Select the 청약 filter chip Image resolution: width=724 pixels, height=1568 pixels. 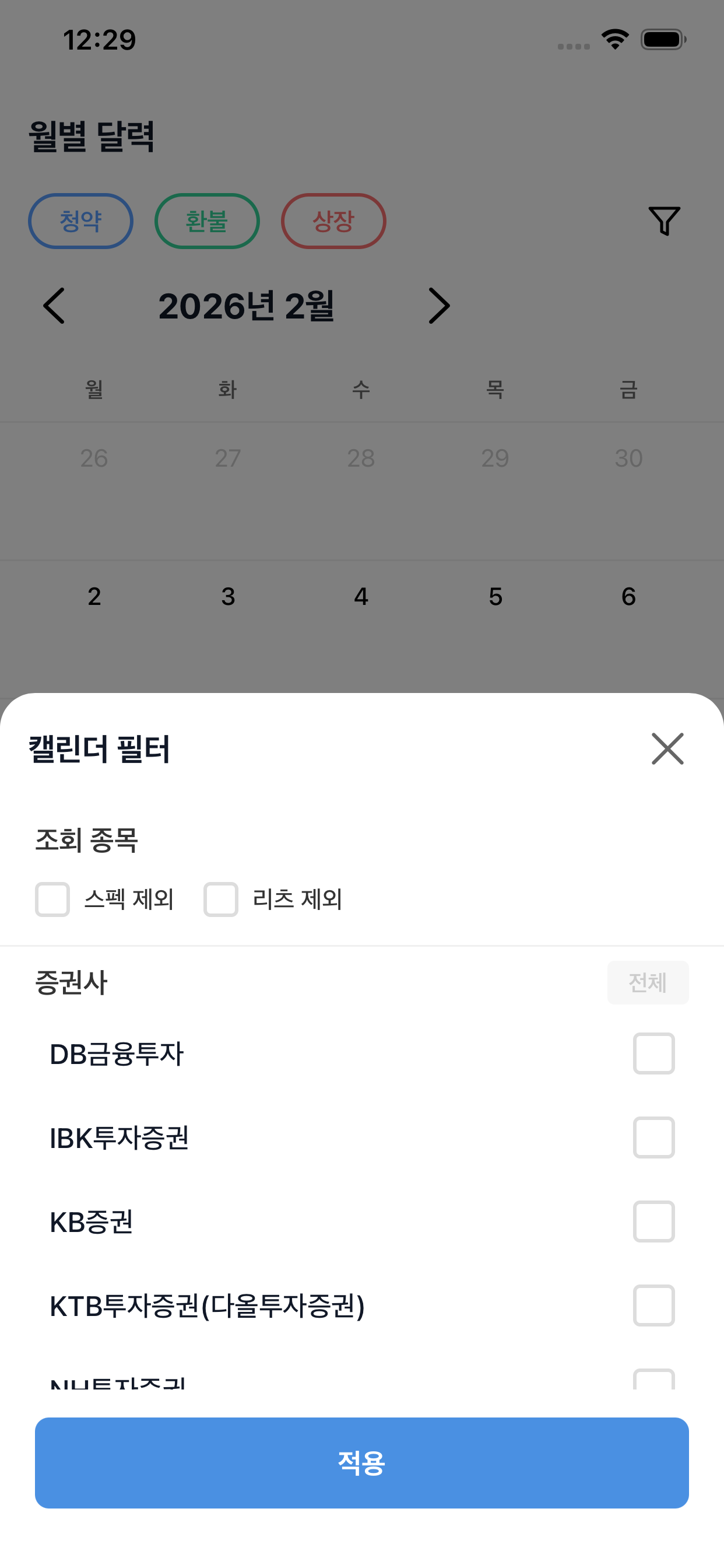[x=80, y=221]
